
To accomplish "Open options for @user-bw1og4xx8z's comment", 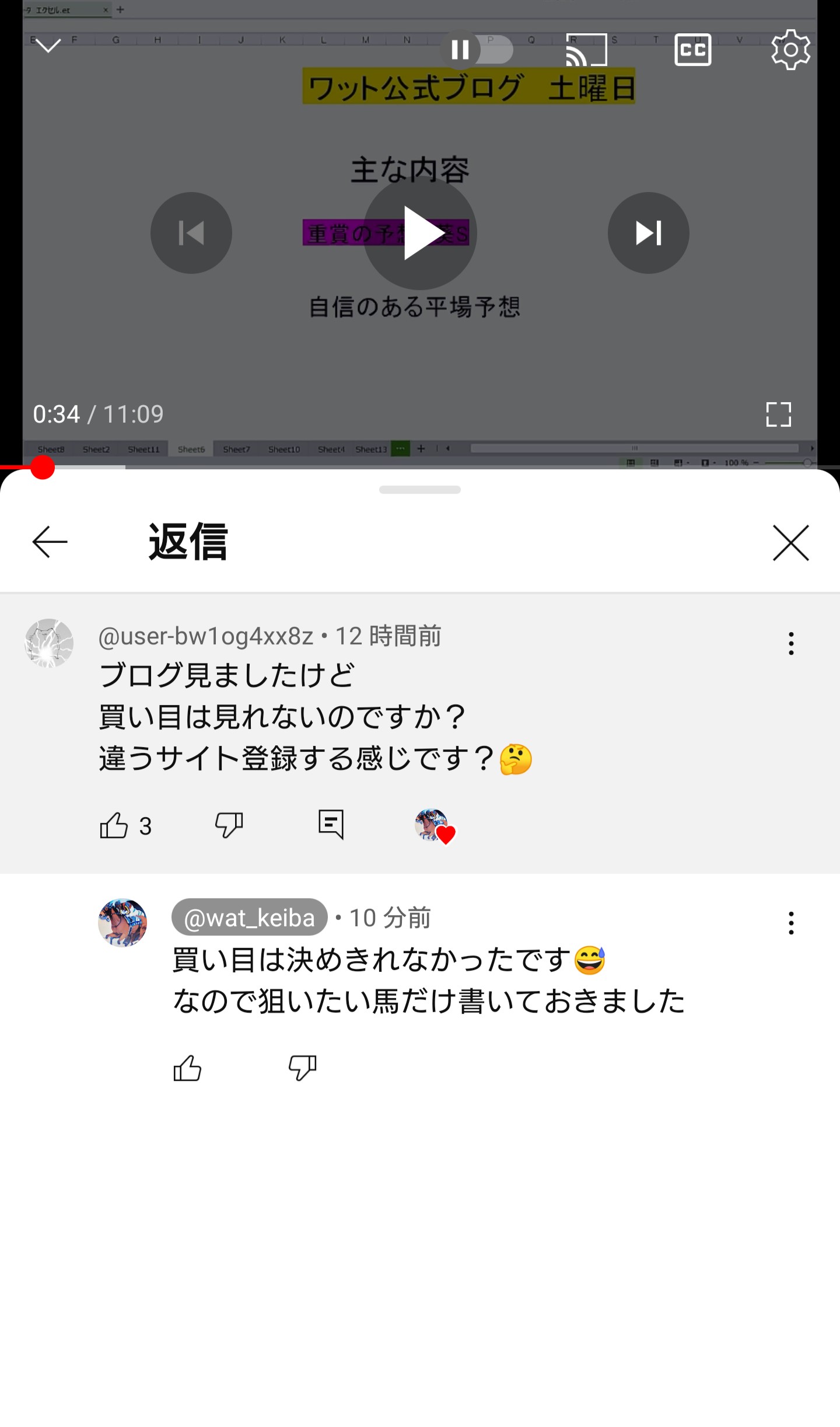I will 791,643.
